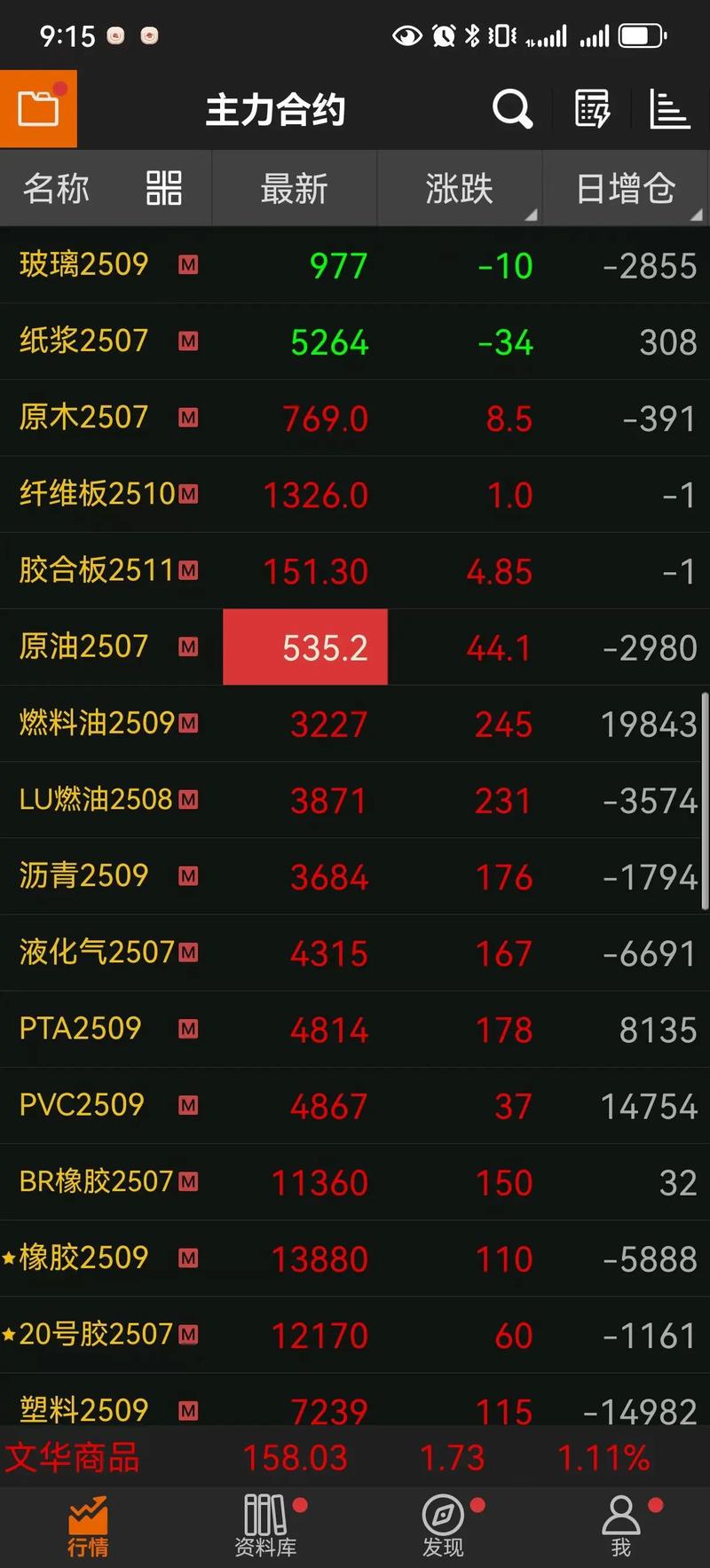This screenshot has height=1568, width=710.
Task: Open the orange folder menu top left
Action: pyautogui.click(x=39, y=107)
